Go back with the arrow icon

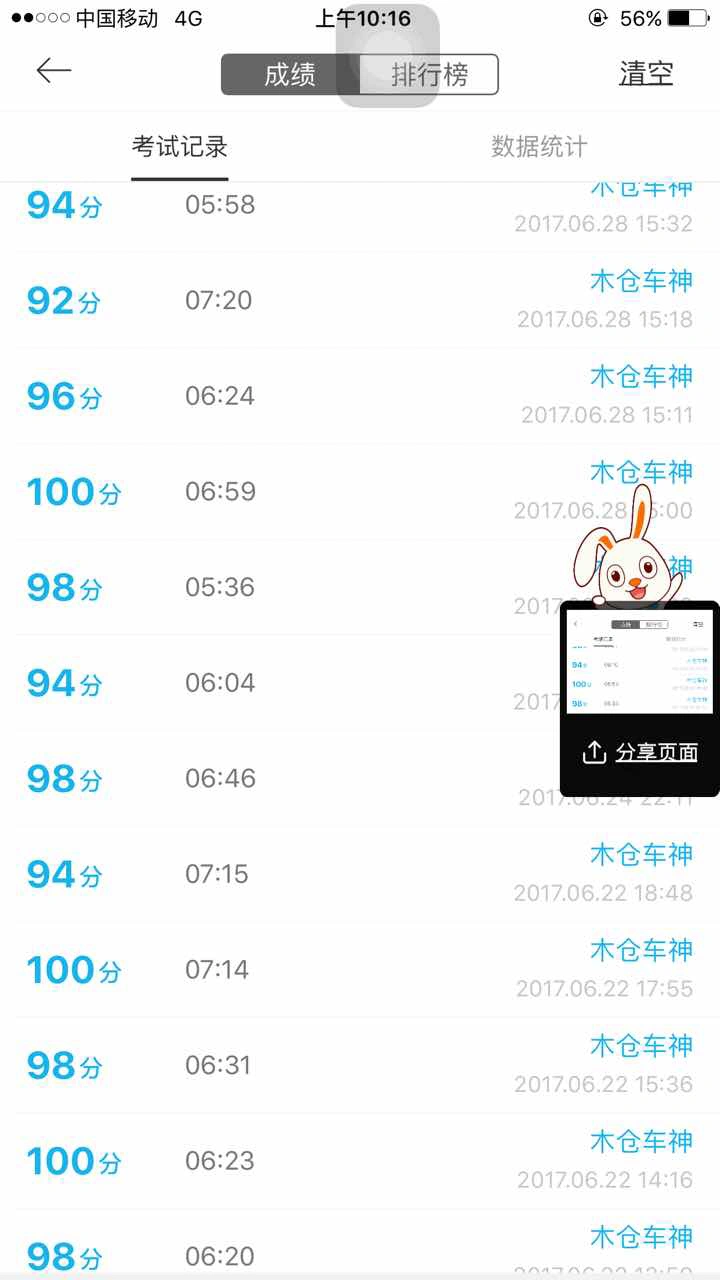(54, 70)
